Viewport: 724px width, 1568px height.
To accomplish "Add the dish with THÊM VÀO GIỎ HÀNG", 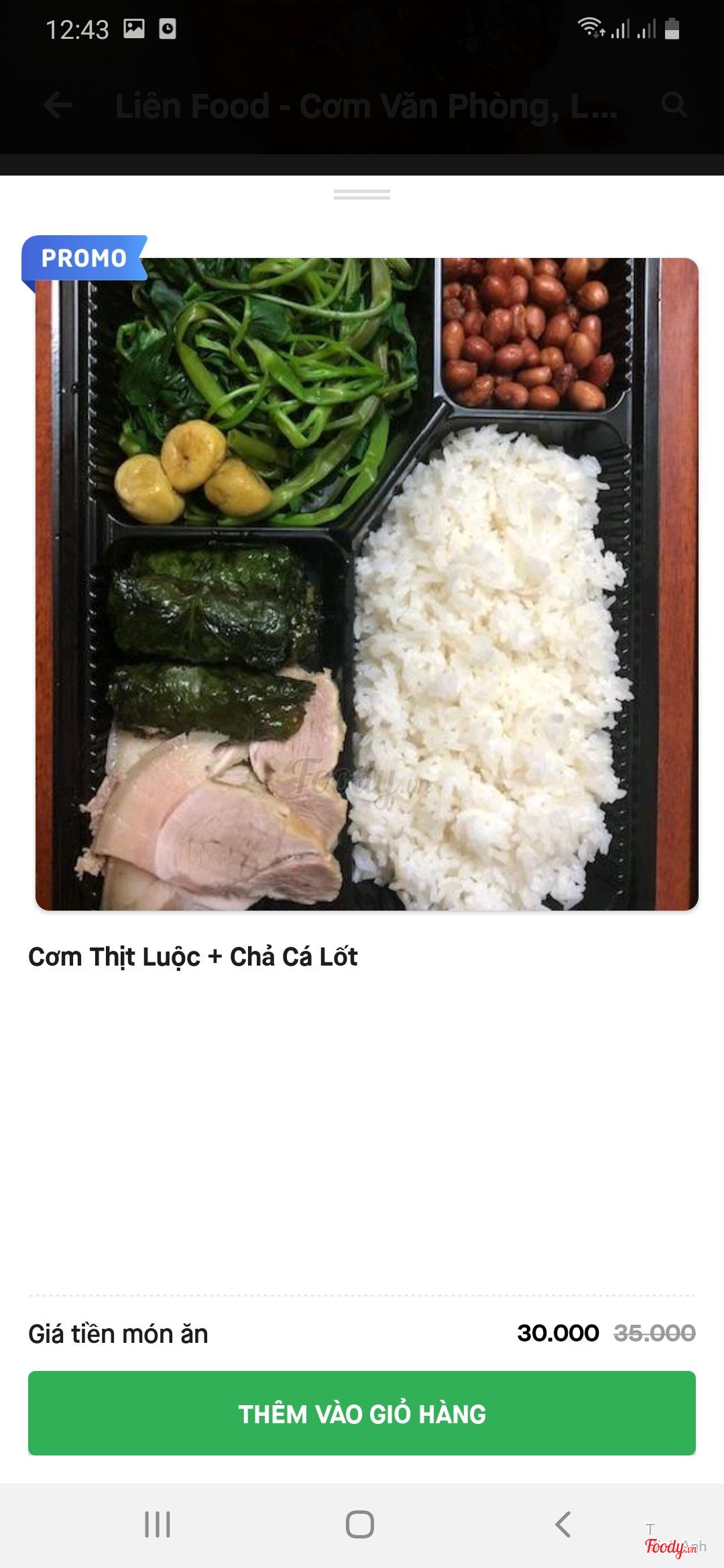I will click(x=362, y=1413).
